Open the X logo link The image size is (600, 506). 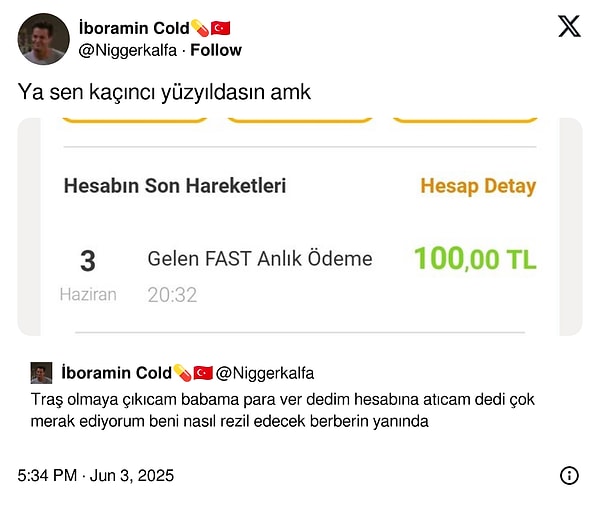click(569, 27)
